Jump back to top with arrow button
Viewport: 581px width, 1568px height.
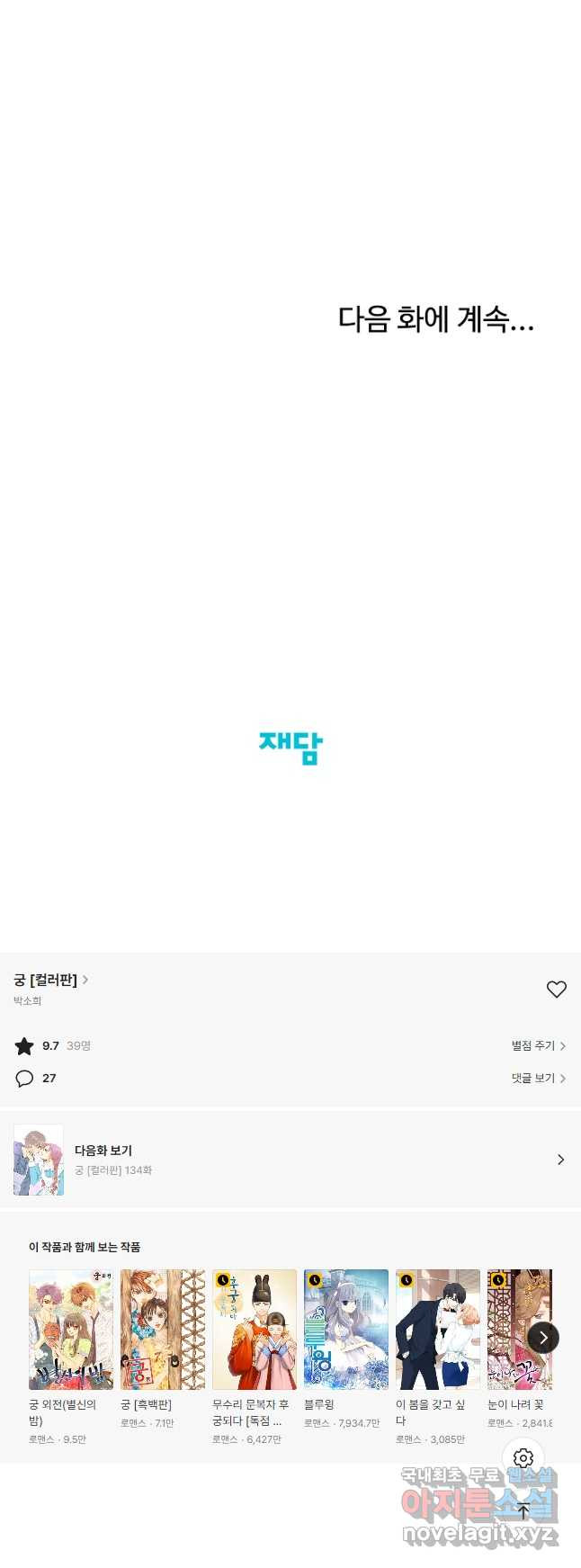click(x=523, y=1511)
